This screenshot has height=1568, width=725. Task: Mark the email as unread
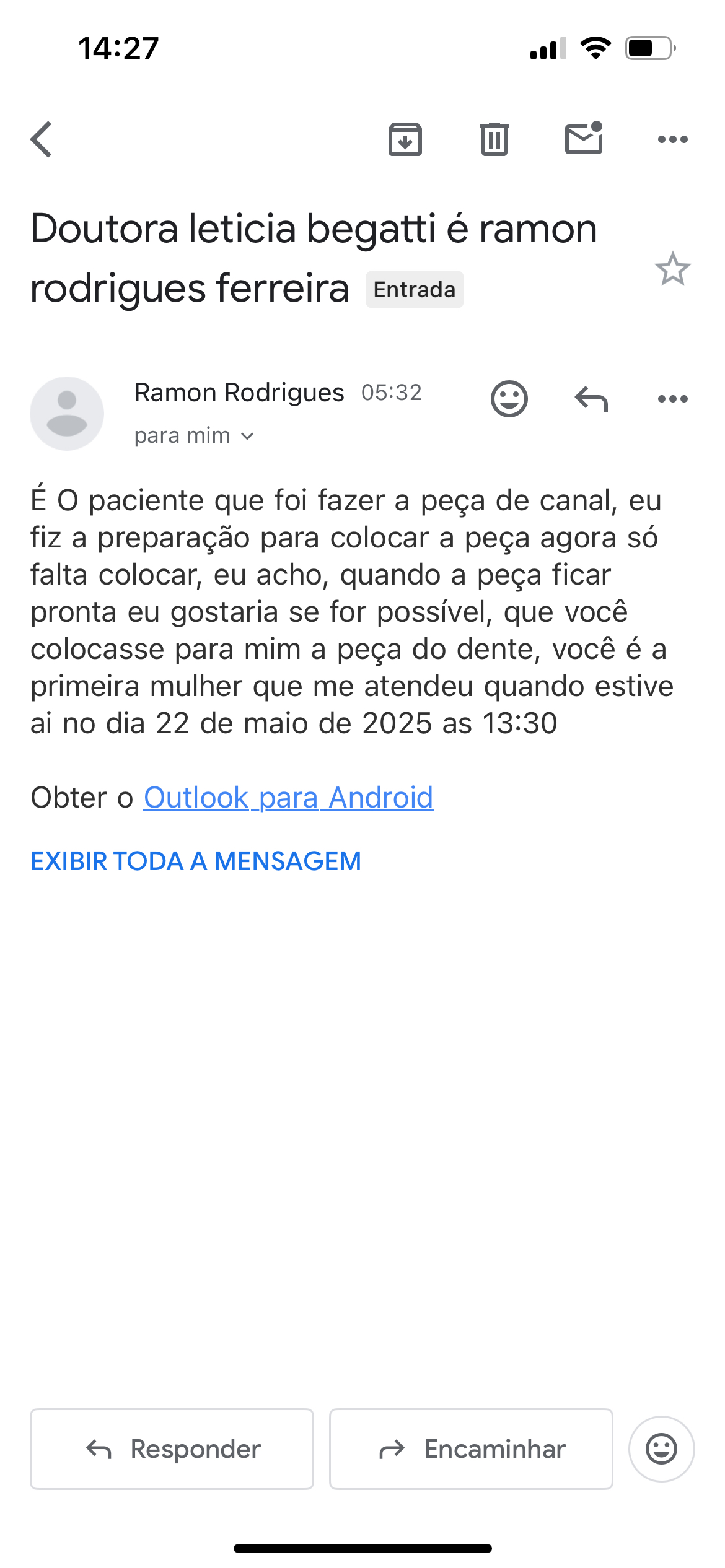click(x=584, y=138)
